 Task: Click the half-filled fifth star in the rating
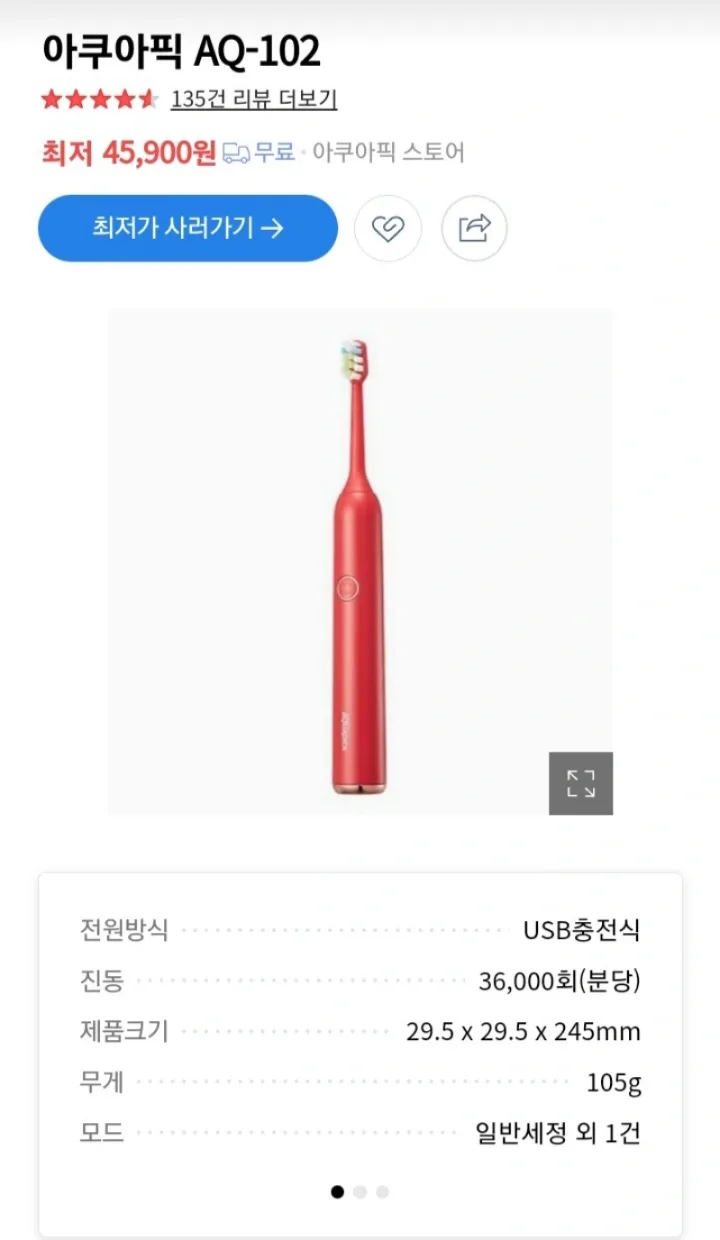[x=146, y=99]
